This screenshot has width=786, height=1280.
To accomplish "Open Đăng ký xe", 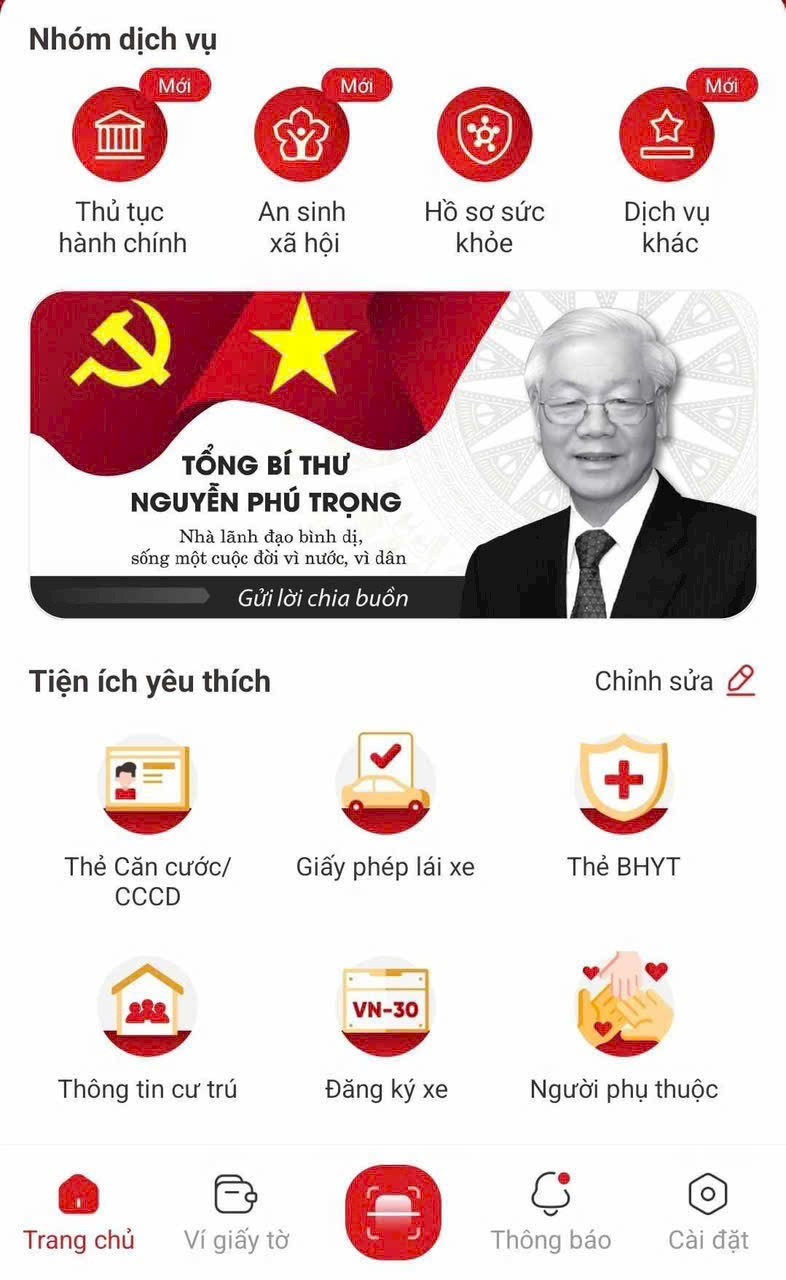I will (385, 1008).
